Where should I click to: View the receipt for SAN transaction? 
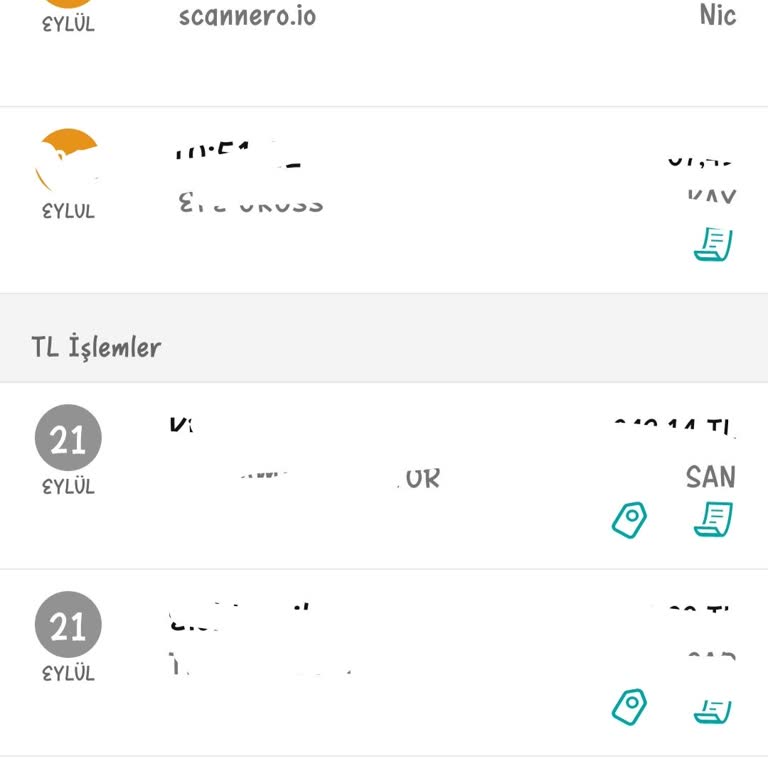[713, 519]
